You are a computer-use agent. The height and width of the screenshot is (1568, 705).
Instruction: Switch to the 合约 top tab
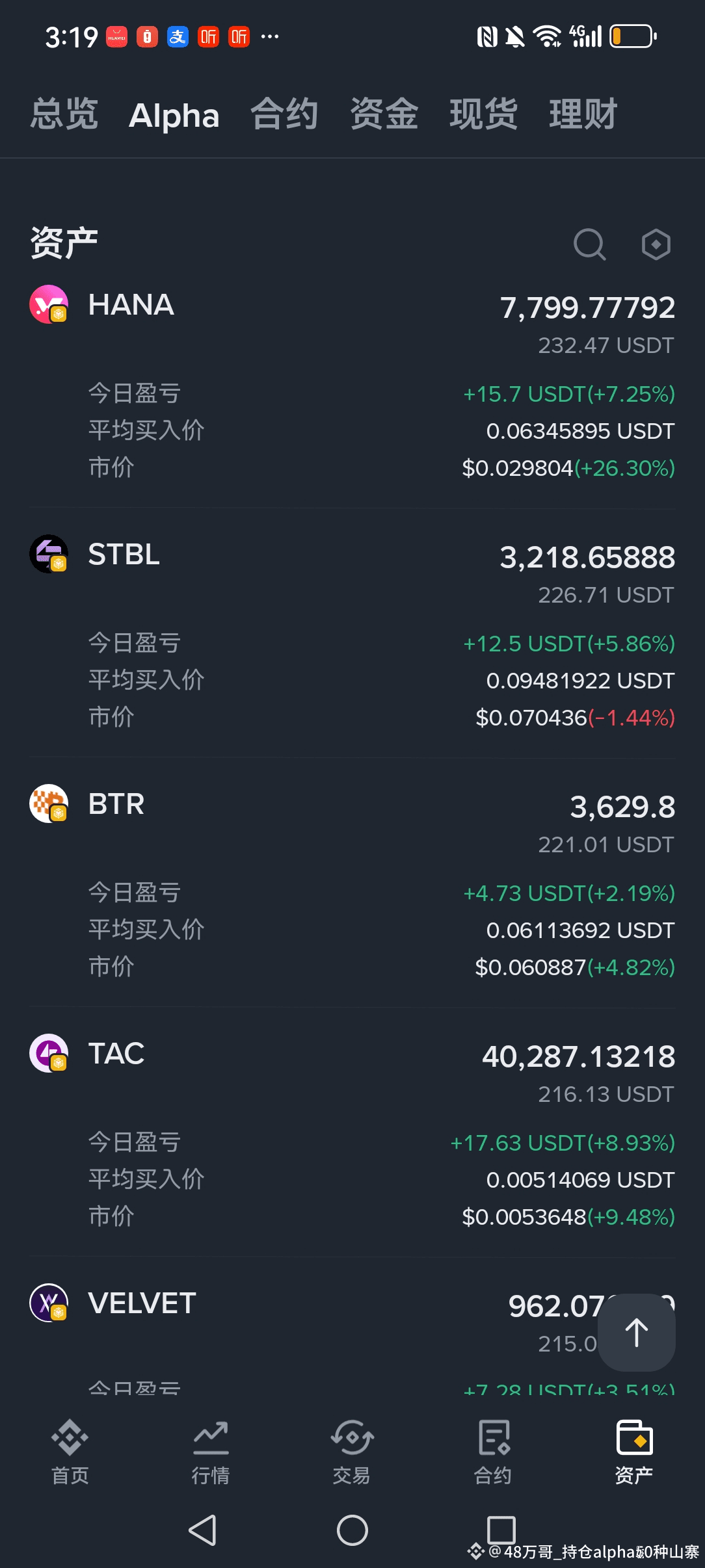point(284,114)
